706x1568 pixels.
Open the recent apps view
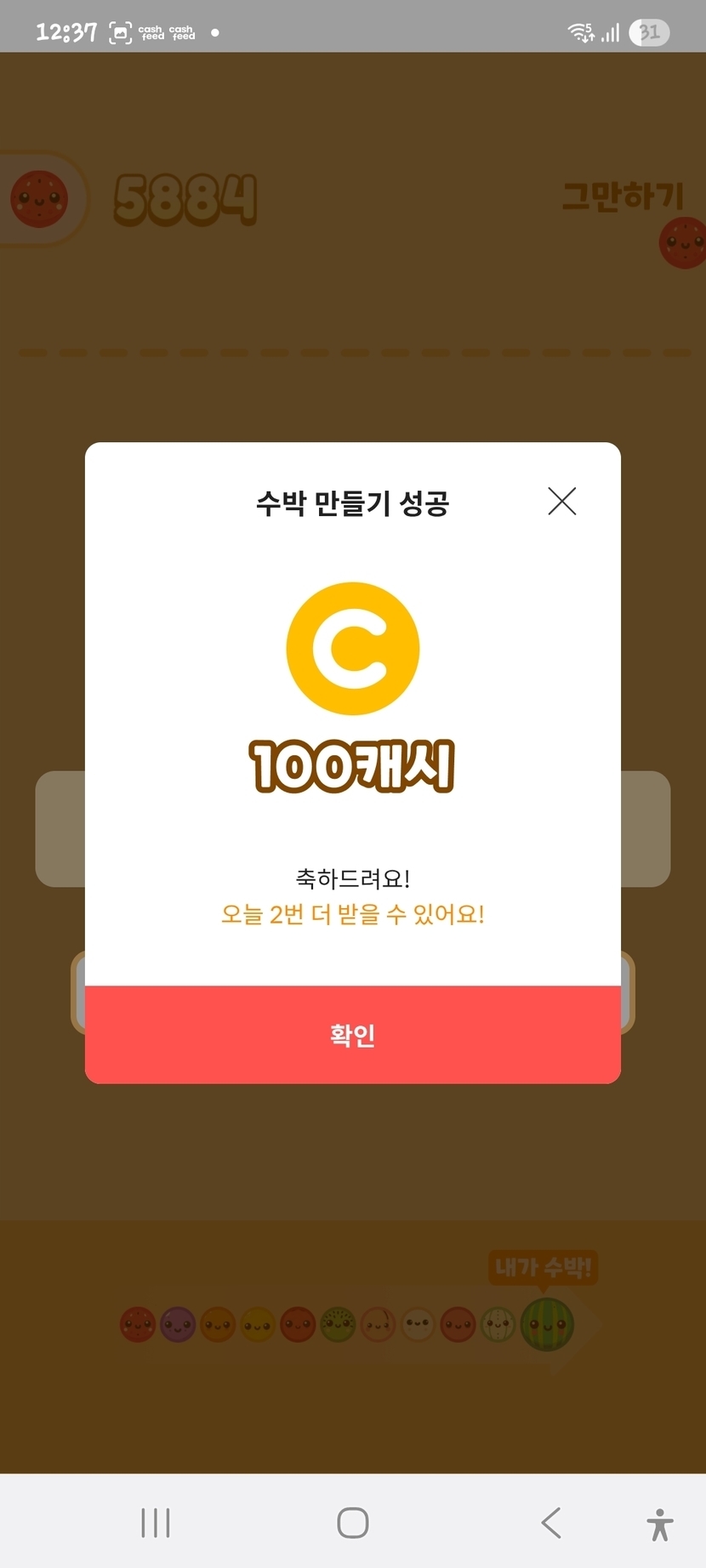[x=156, y=1522]
